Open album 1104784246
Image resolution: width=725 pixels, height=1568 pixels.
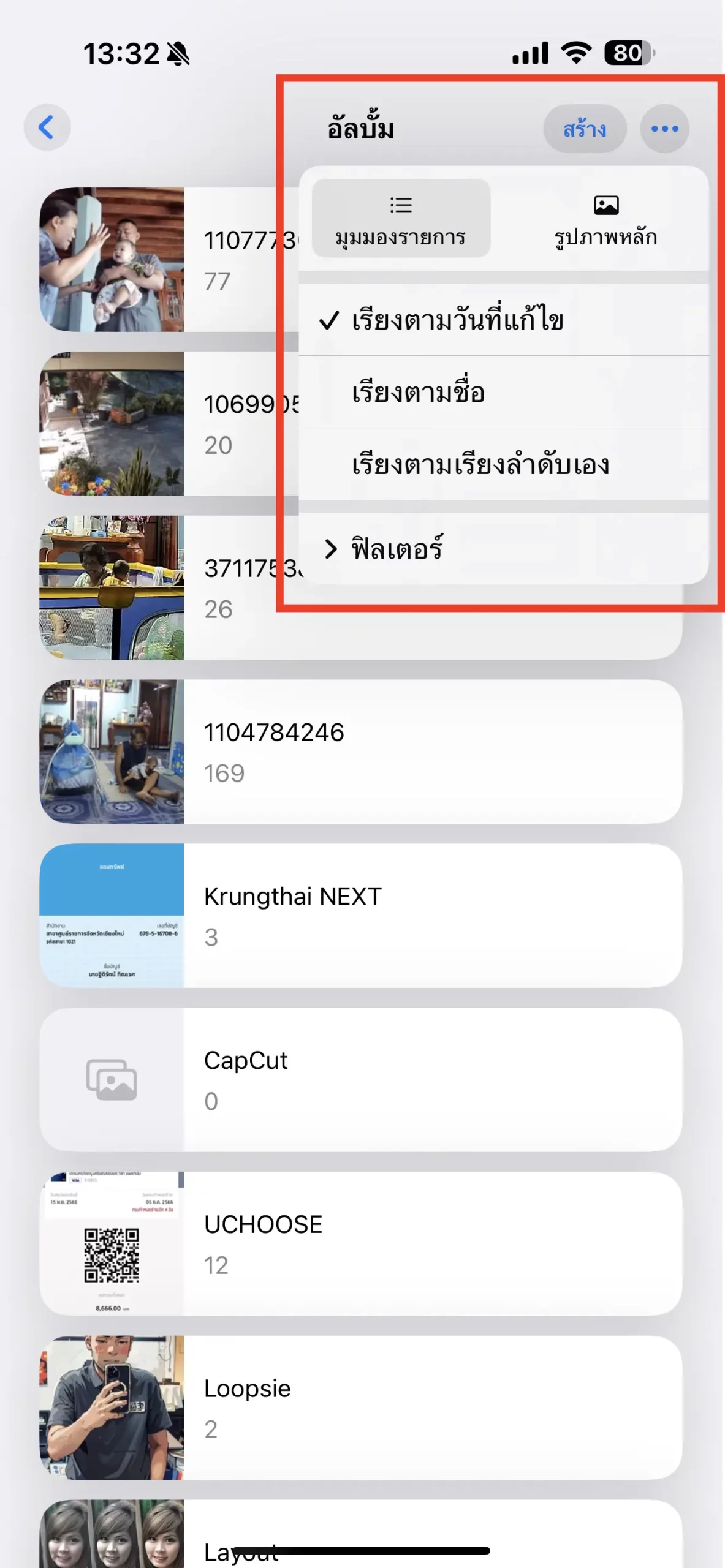[x=360, y=752]
